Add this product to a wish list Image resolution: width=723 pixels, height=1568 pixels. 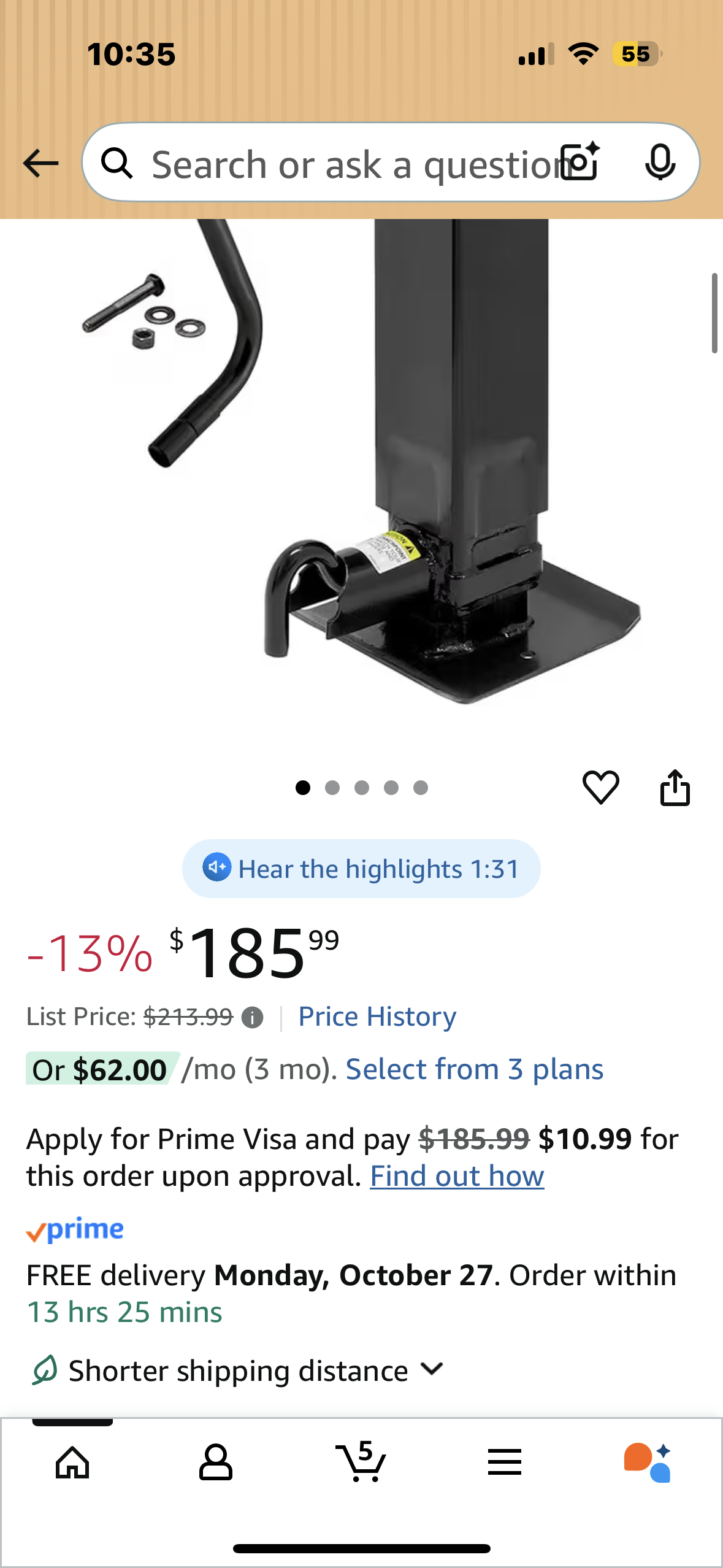pyautogui.click(x=600, y=787)
